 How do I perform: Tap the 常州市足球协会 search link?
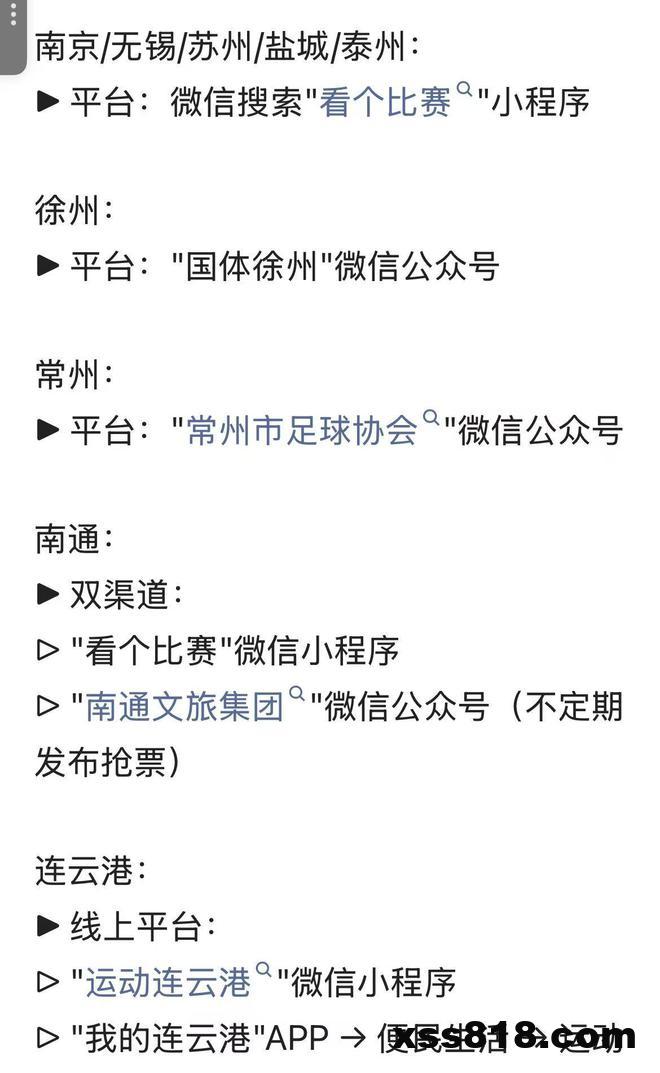point(301,431)
